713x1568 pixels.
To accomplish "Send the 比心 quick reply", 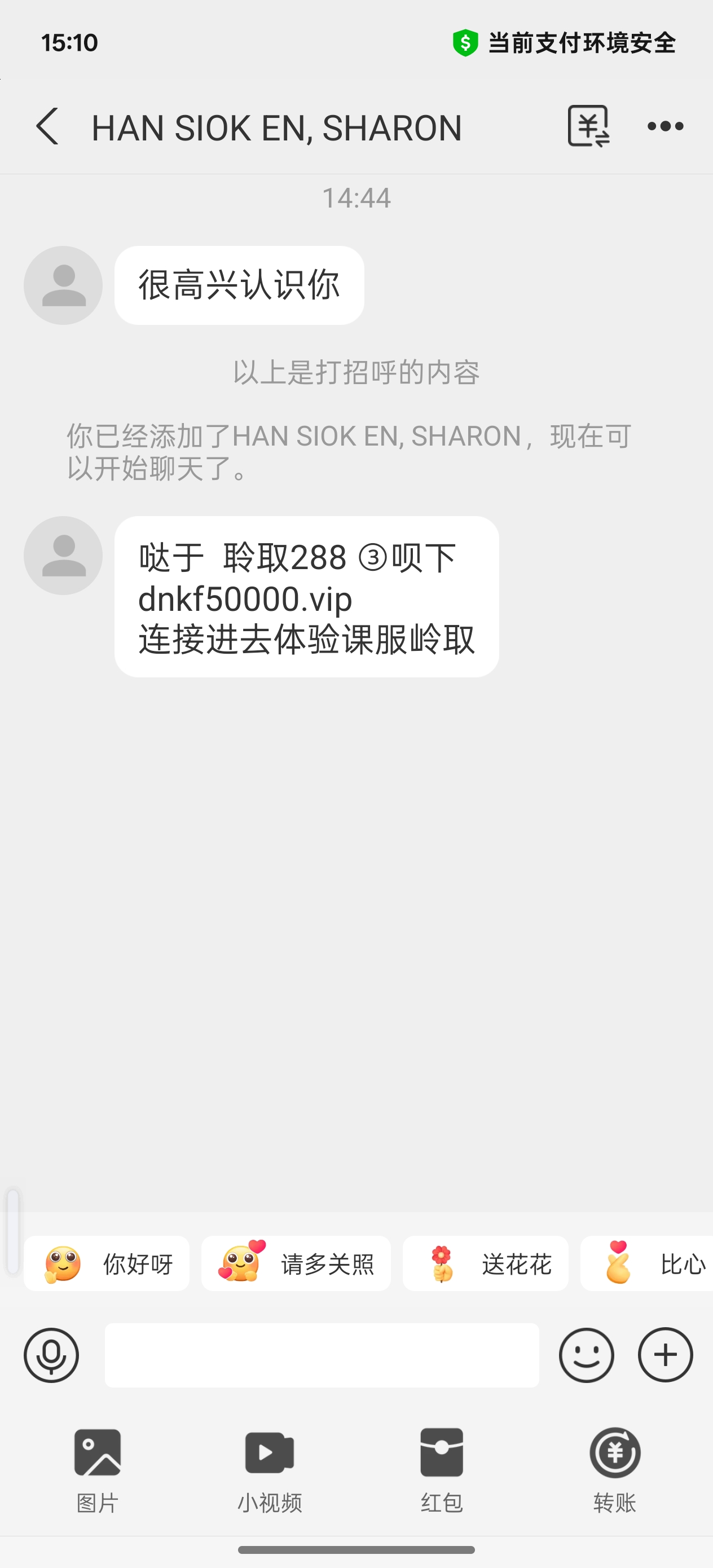I will (646, 1263).
